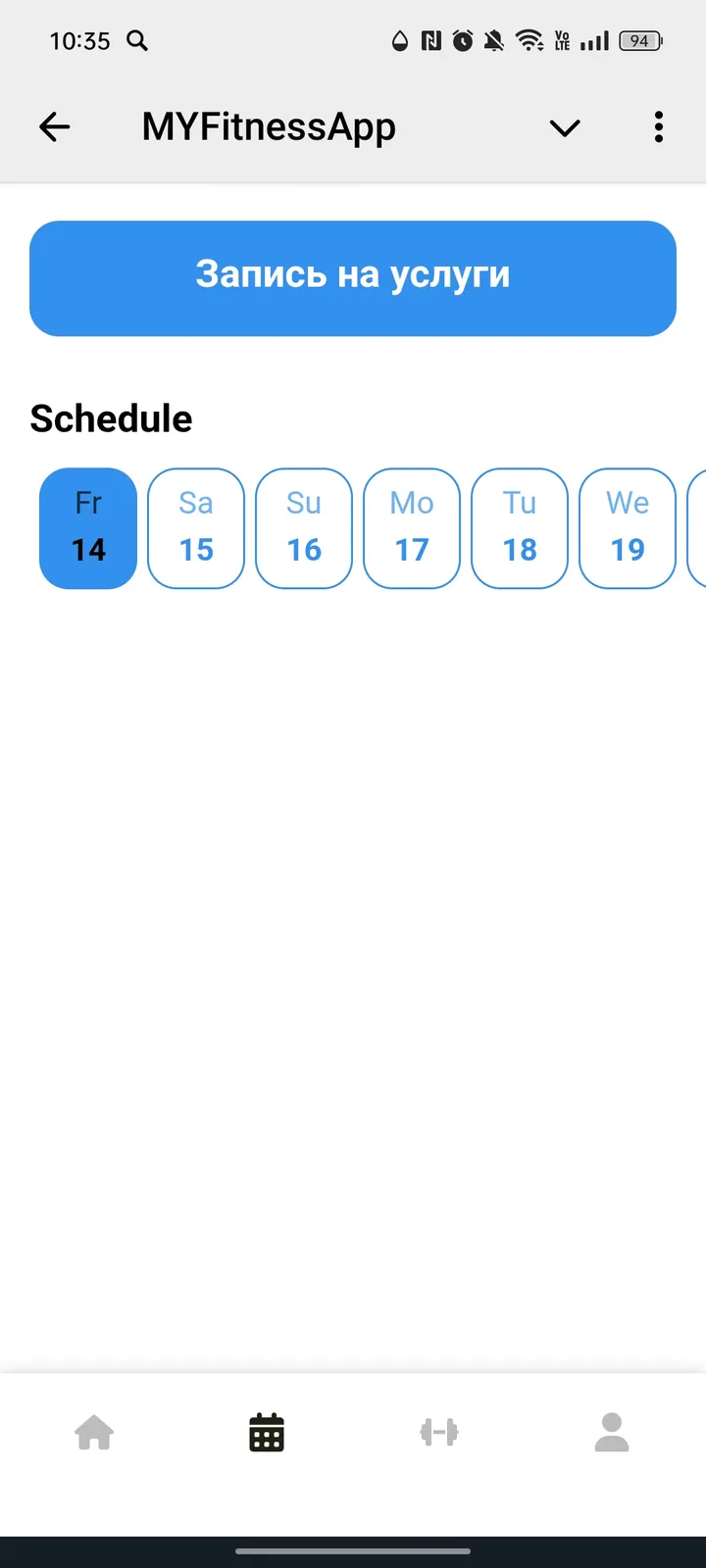Switch to the currently selected Friday 14 tab
The width and height of the screenshot is (706, 1568).
[87, 527]
